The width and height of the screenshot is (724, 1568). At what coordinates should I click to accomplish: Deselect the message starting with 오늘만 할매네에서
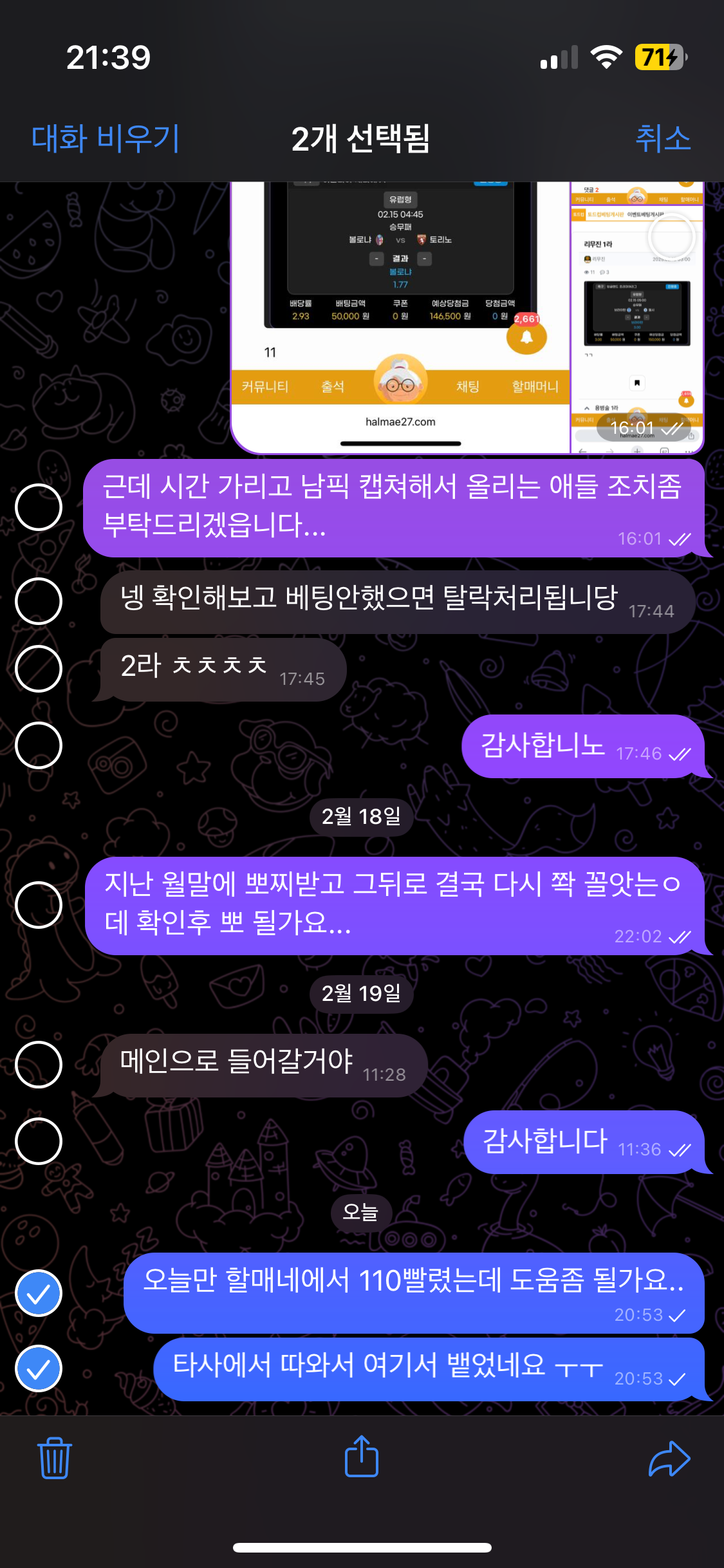pyautogui.click(x=39, y=1293)
